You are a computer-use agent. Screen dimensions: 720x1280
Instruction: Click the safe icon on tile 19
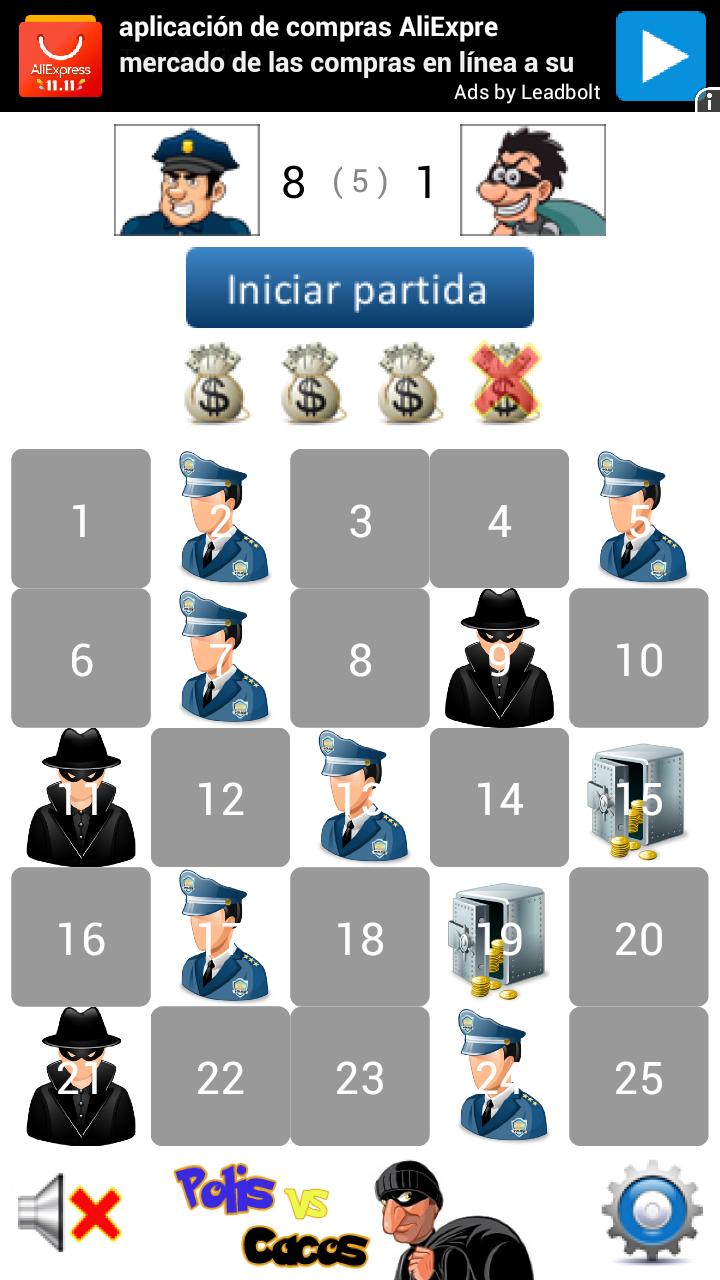click(x=500, y=938)
